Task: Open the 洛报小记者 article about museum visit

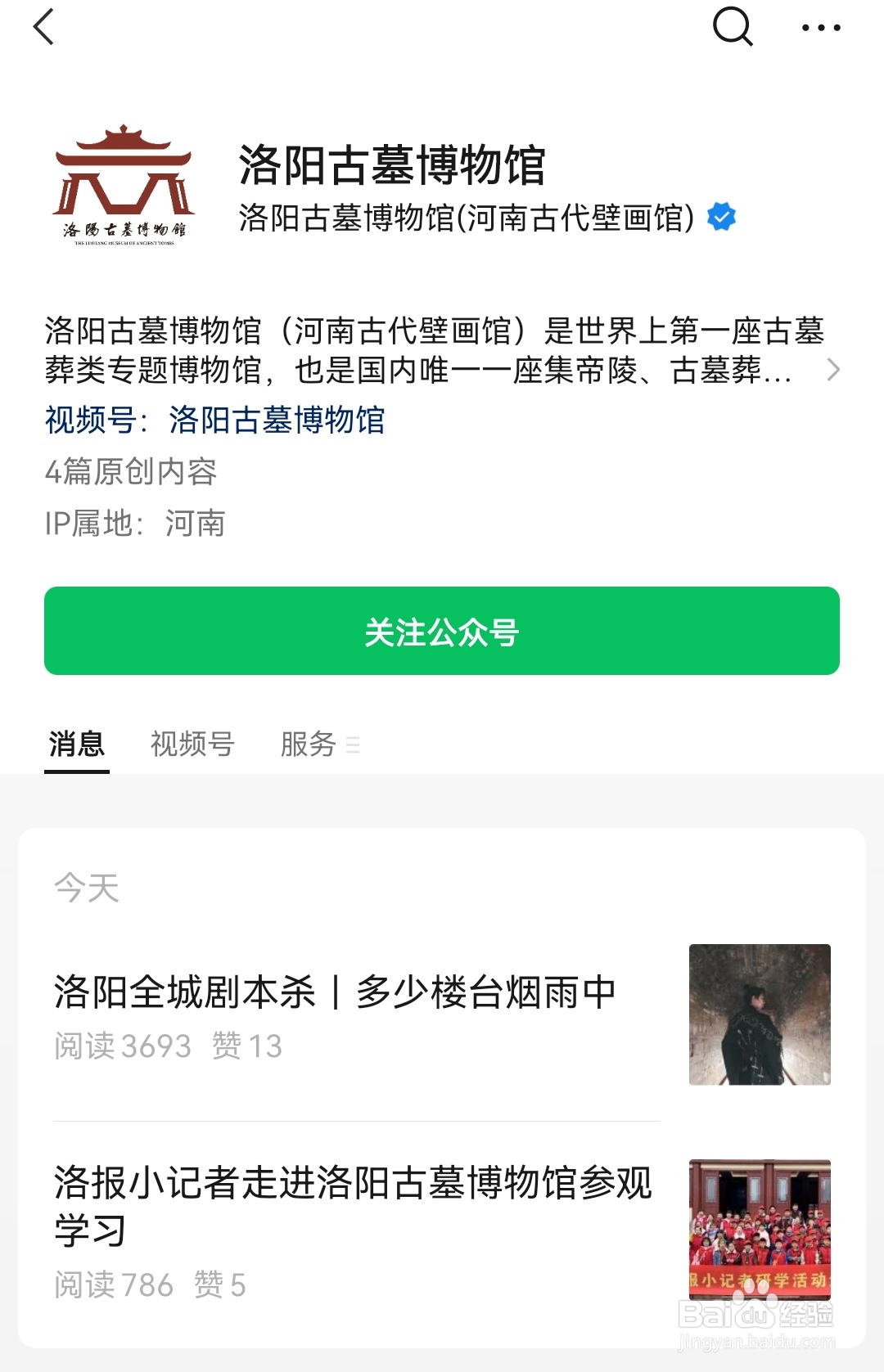Action: (x=352, y=1207)
